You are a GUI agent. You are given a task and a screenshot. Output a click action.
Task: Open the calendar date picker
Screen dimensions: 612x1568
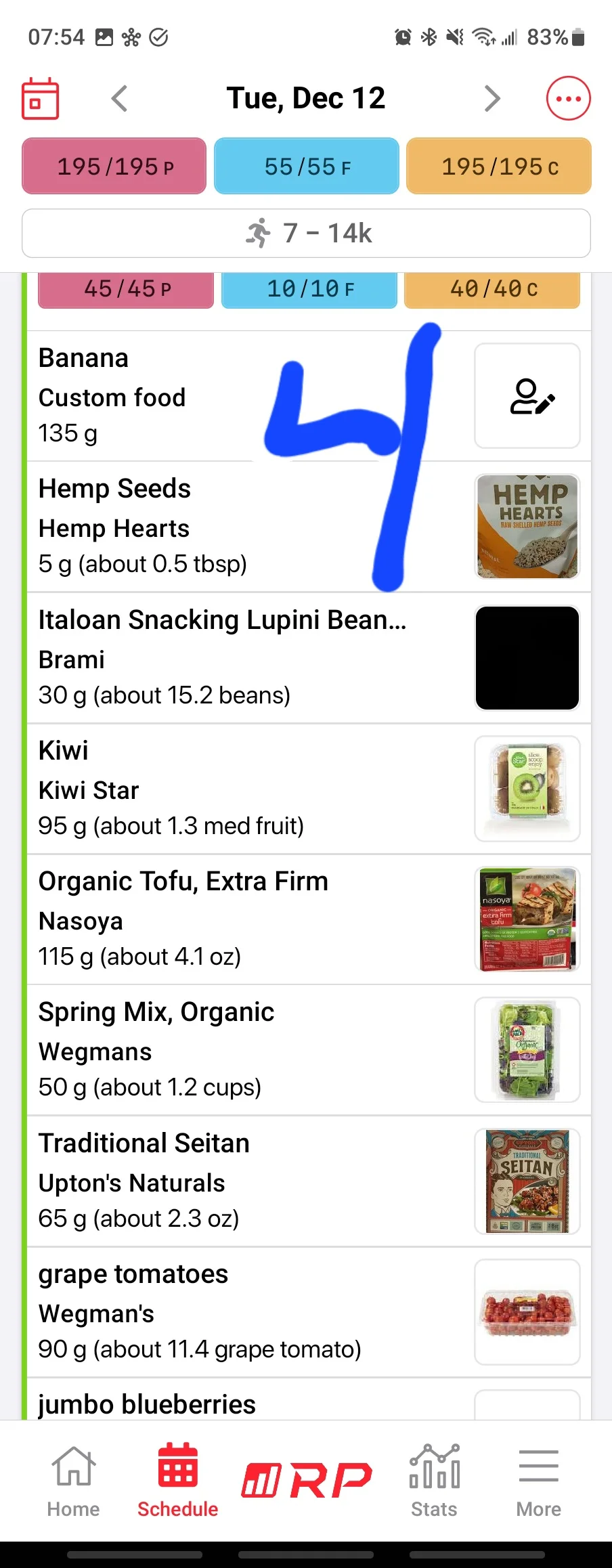point(41,99)
